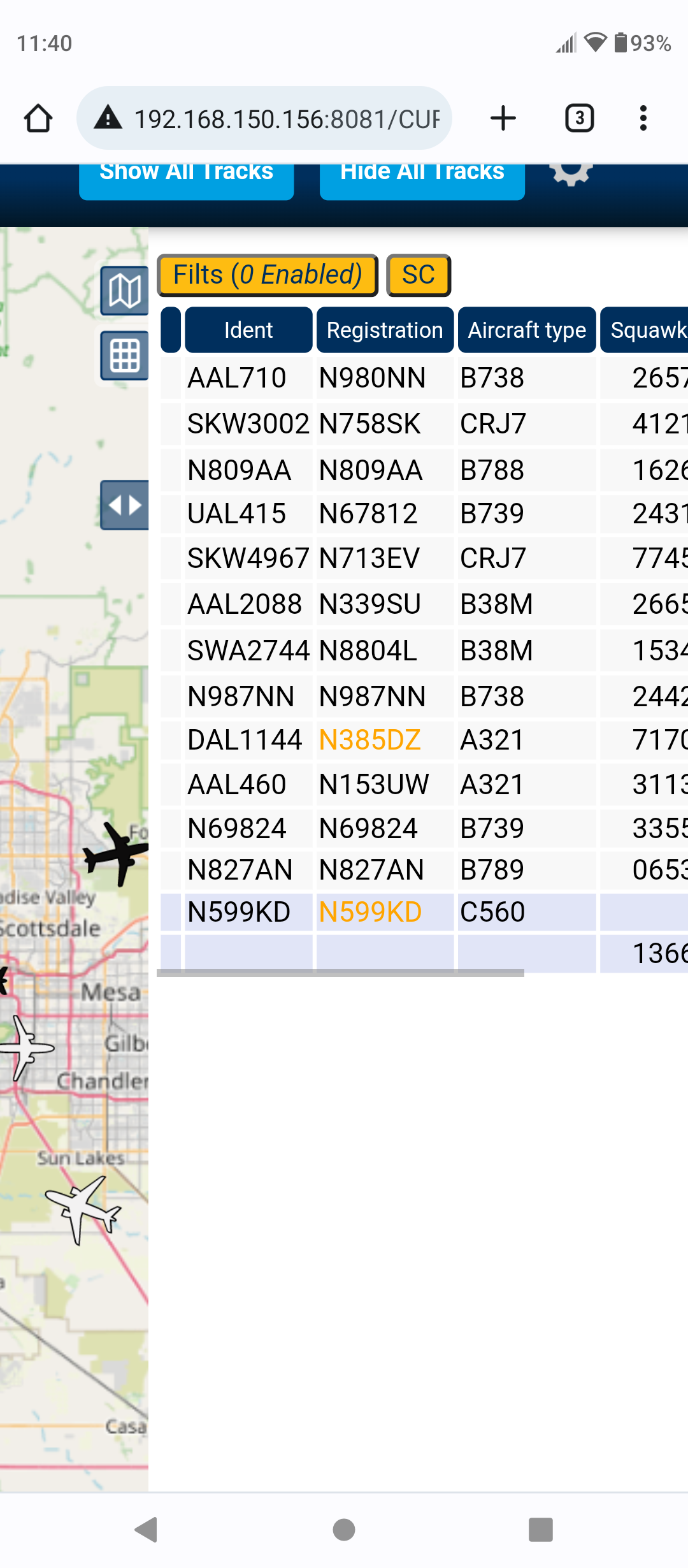Screen dimensions: 688x1568
Task: Open registration link N599KD
Action: click(x=370, y=912)
